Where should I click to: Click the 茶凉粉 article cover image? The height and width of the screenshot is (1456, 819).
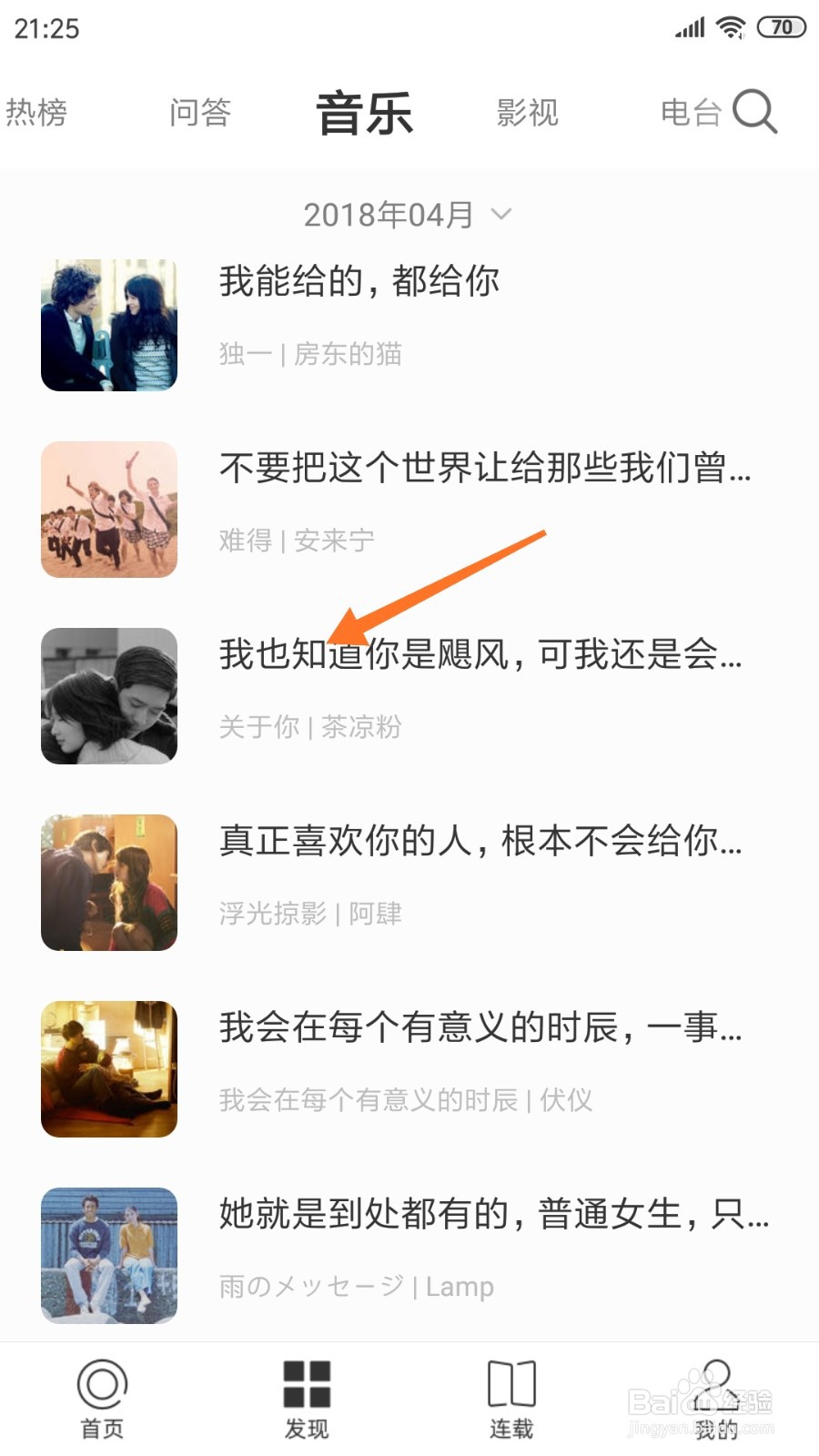[x=108, y=696]
